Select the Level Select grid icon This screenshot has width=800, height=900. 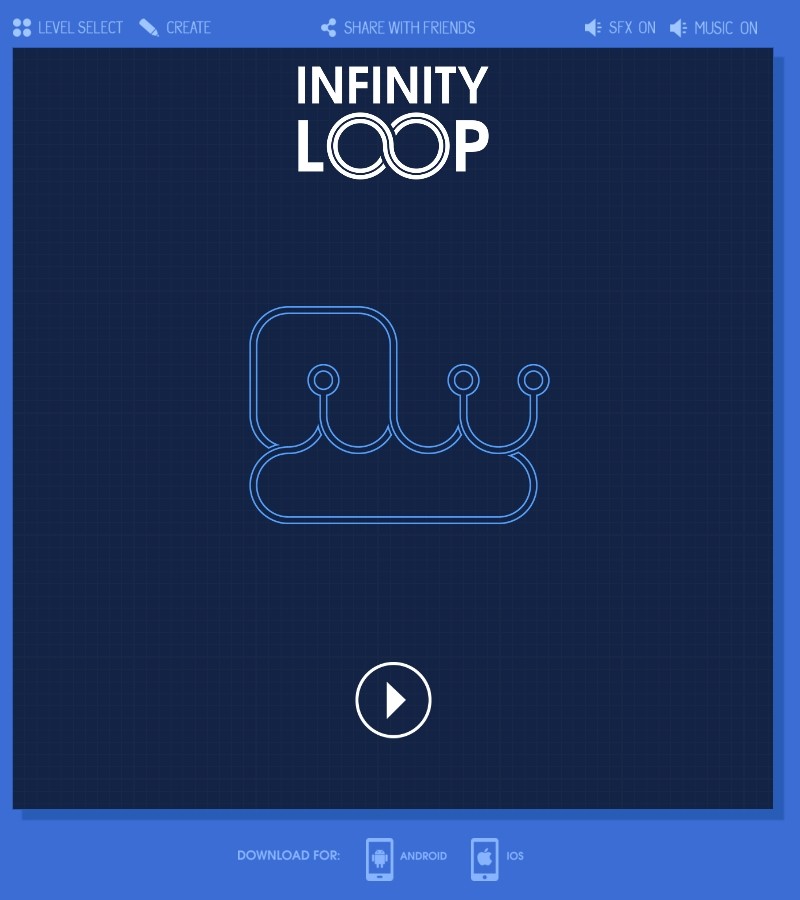click(x=21, y=27)
